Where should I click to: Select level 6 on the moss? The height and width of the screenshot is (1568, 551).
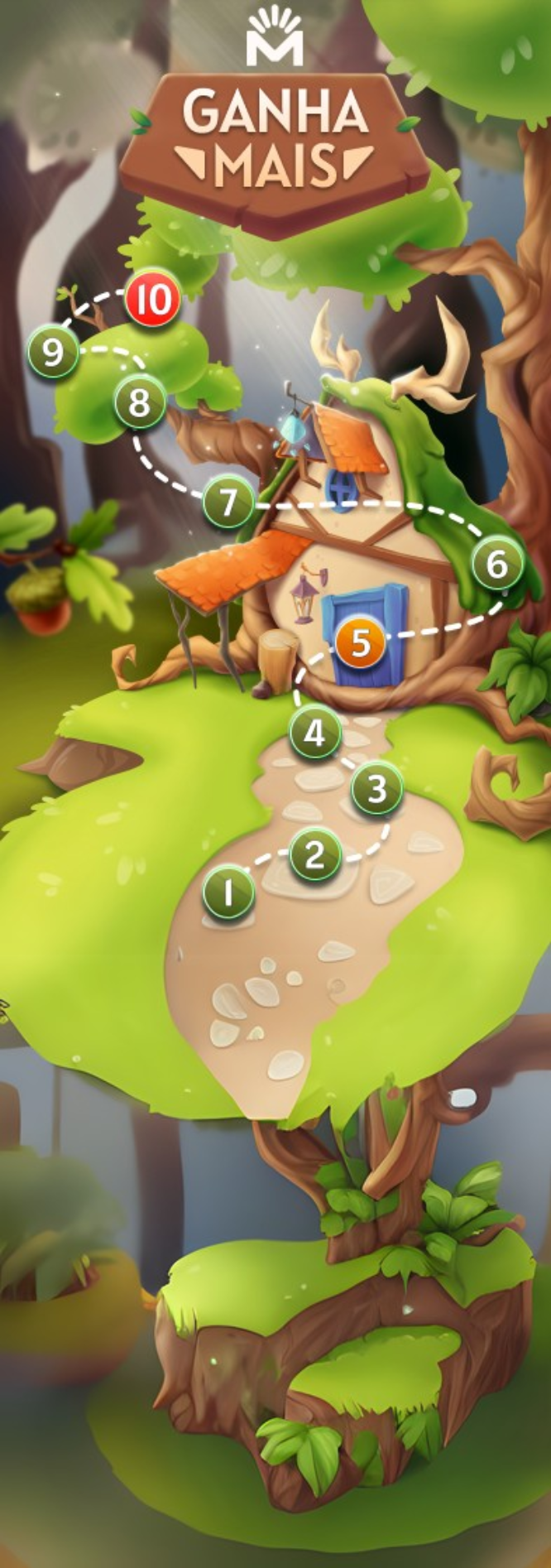point(497,564)
